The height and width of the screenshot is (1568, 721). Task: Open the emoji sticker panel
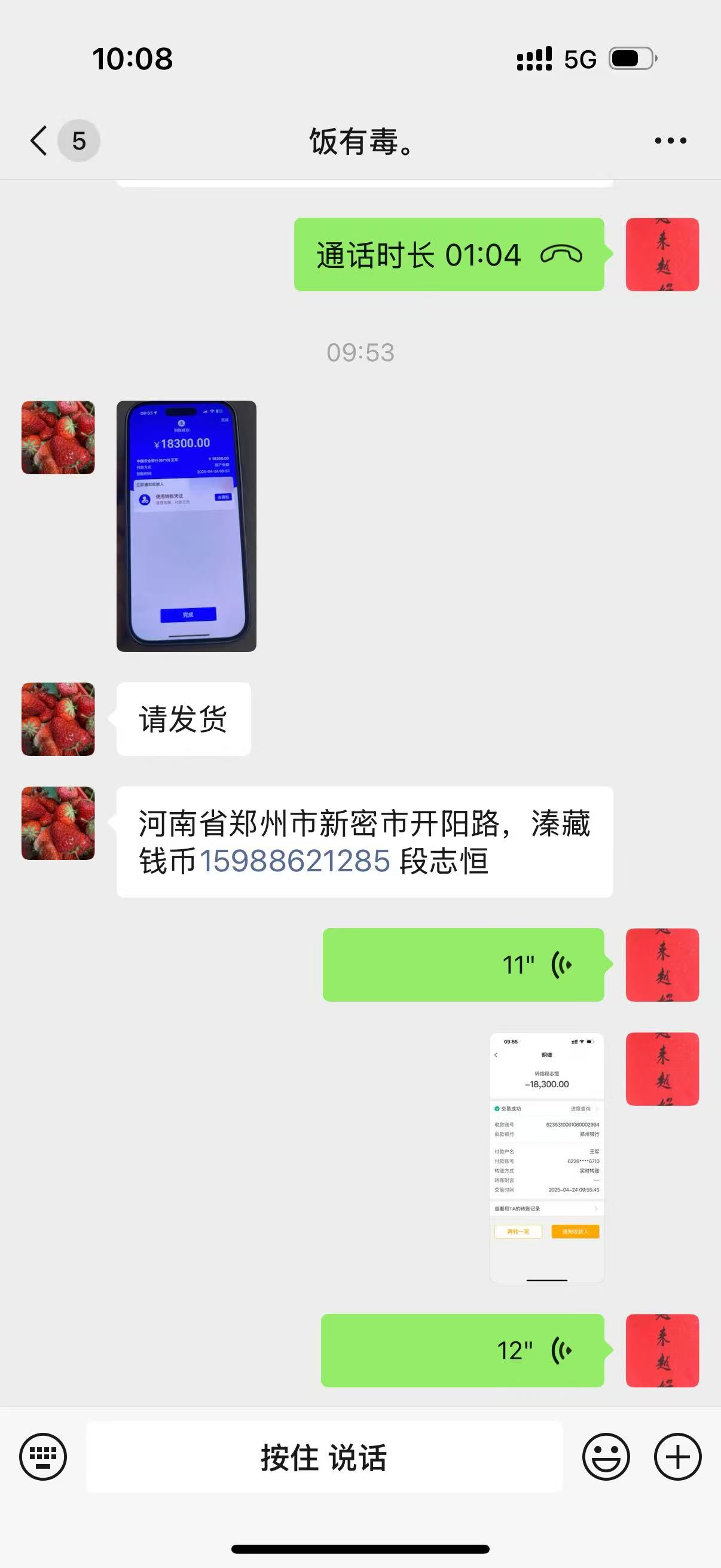[x=606, y=1457]
